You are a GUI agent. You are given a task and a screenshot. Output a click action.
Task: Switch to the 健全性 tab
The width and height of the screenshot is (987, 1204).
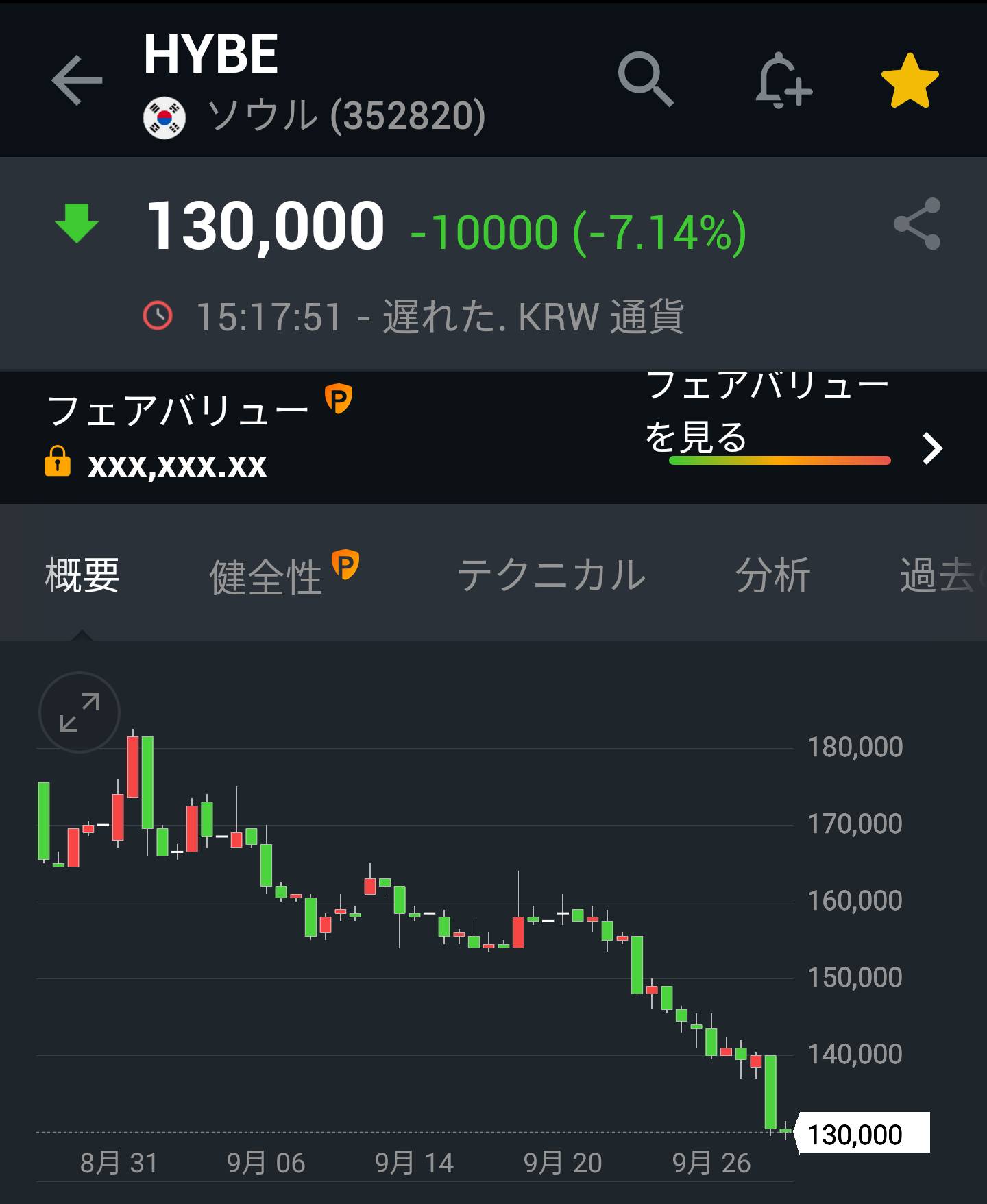point(266,576)
